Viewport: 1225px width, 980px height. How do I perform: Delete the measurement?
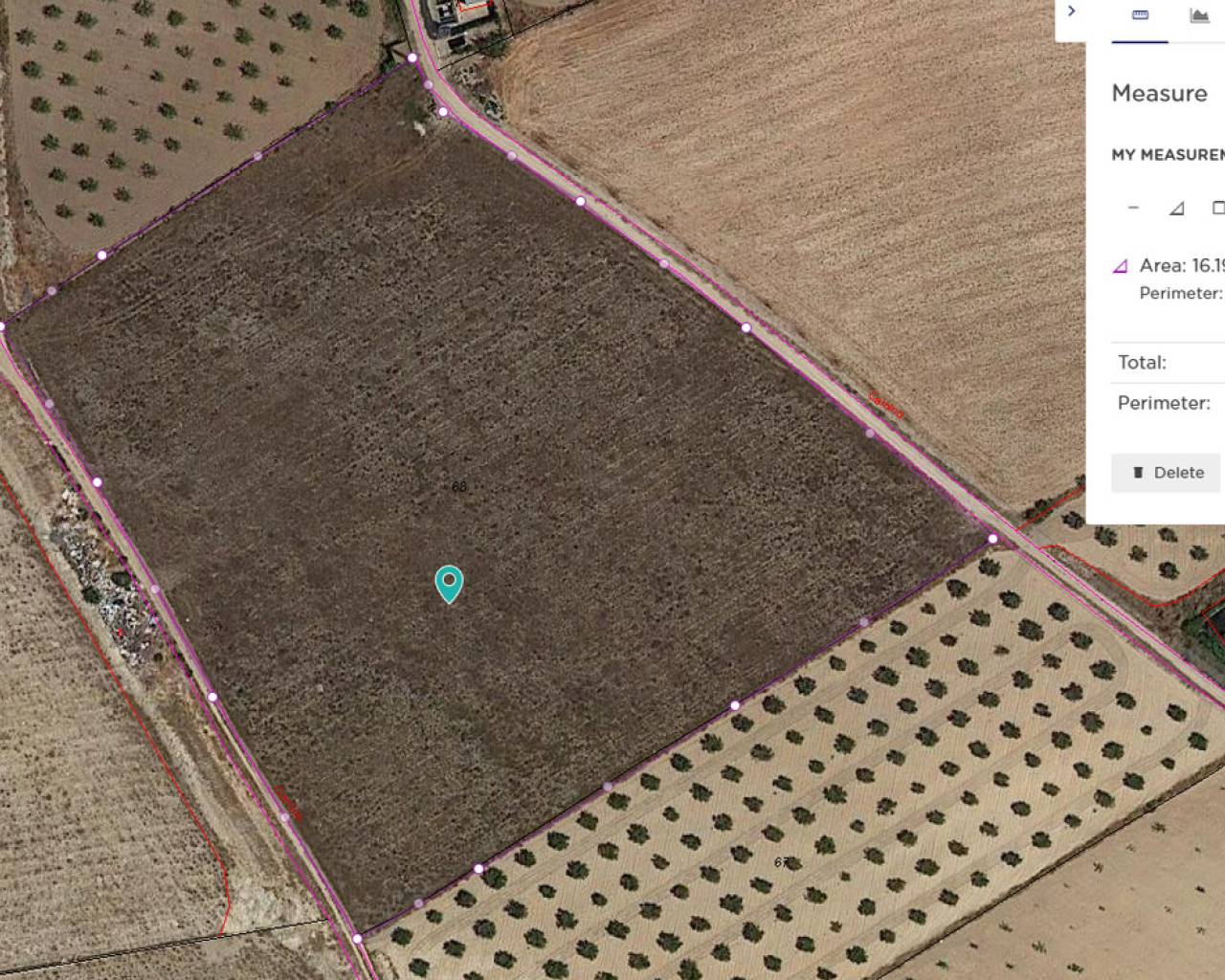pos(1167,473)
